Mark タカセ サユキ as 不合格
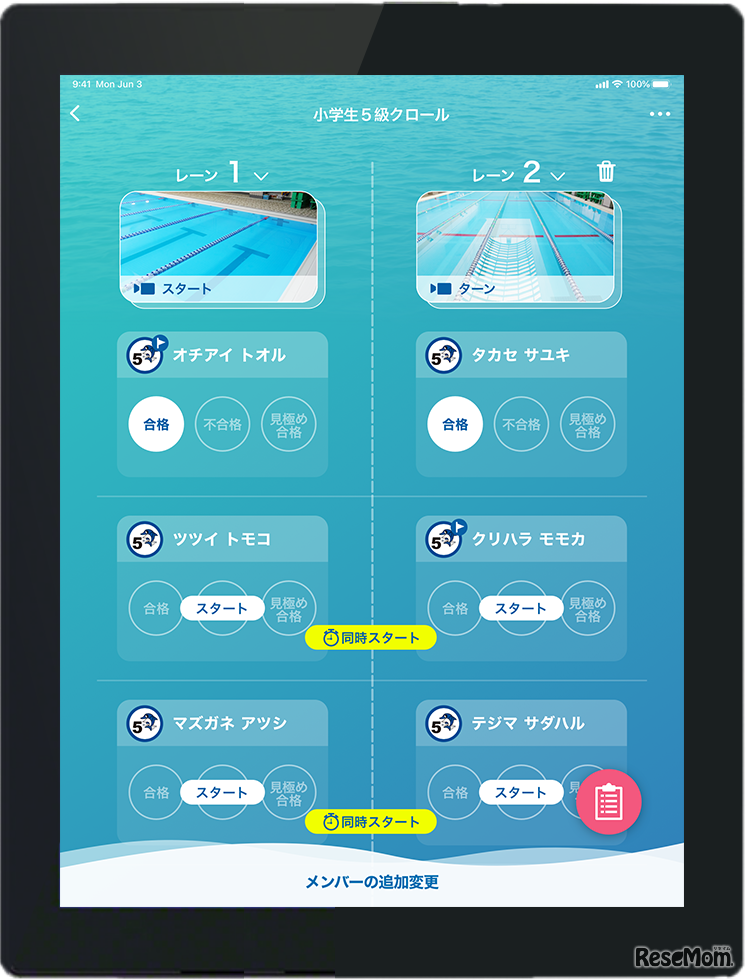 pos(521,424)
